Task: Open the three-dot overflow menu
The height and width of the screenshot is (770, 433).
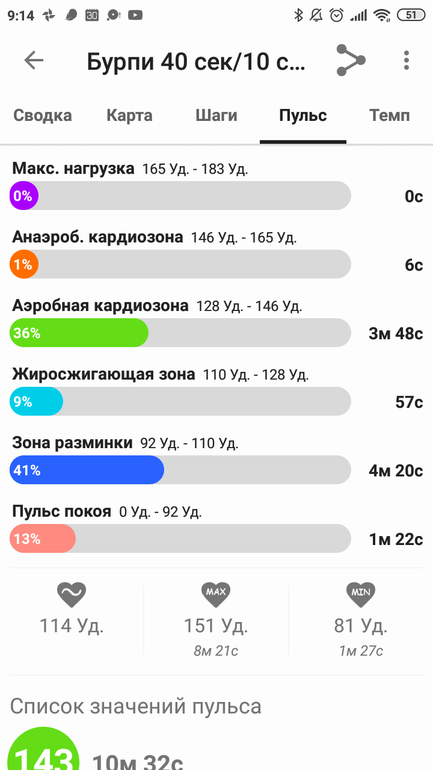Action: 406,60
